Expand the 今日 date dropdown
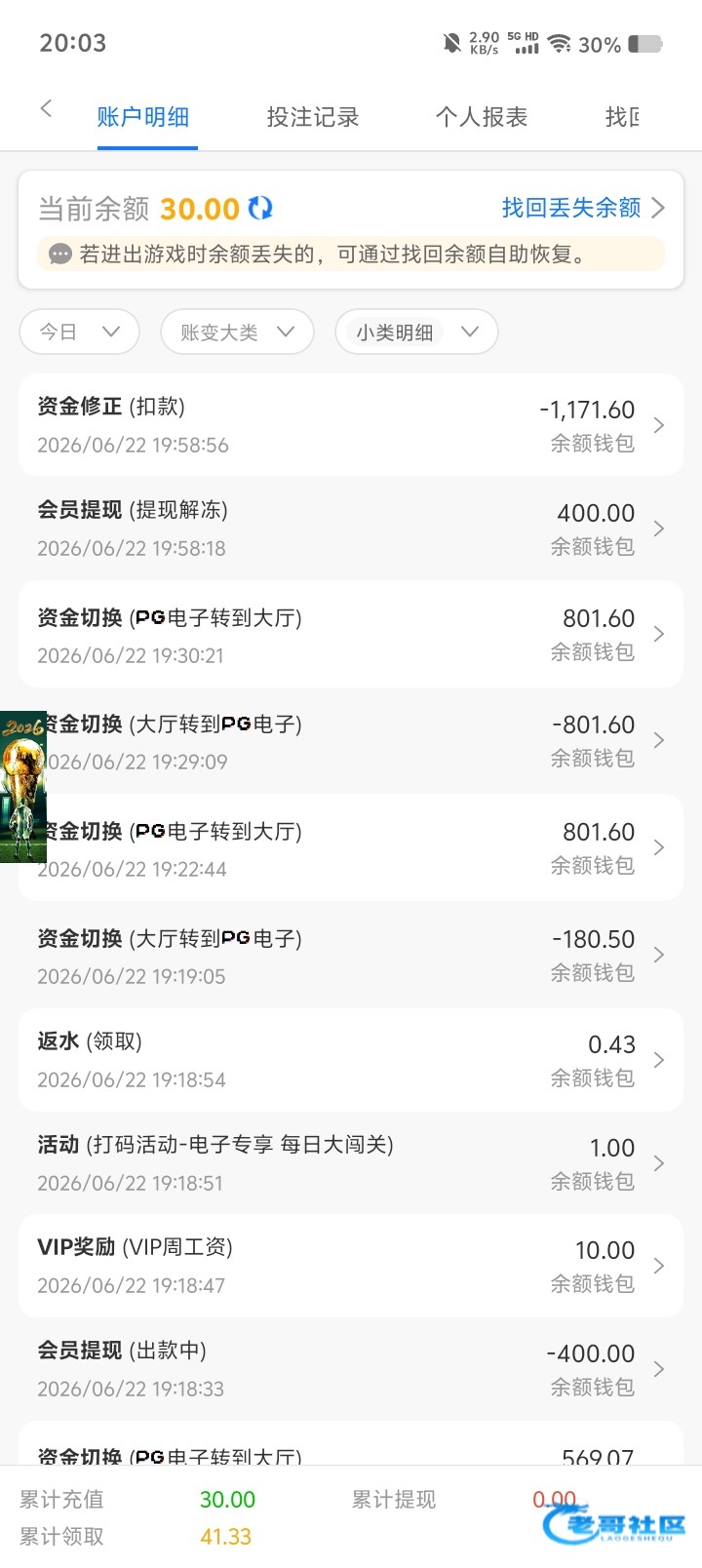Viewport: 702px width, 1568px height. pos(79,332)
